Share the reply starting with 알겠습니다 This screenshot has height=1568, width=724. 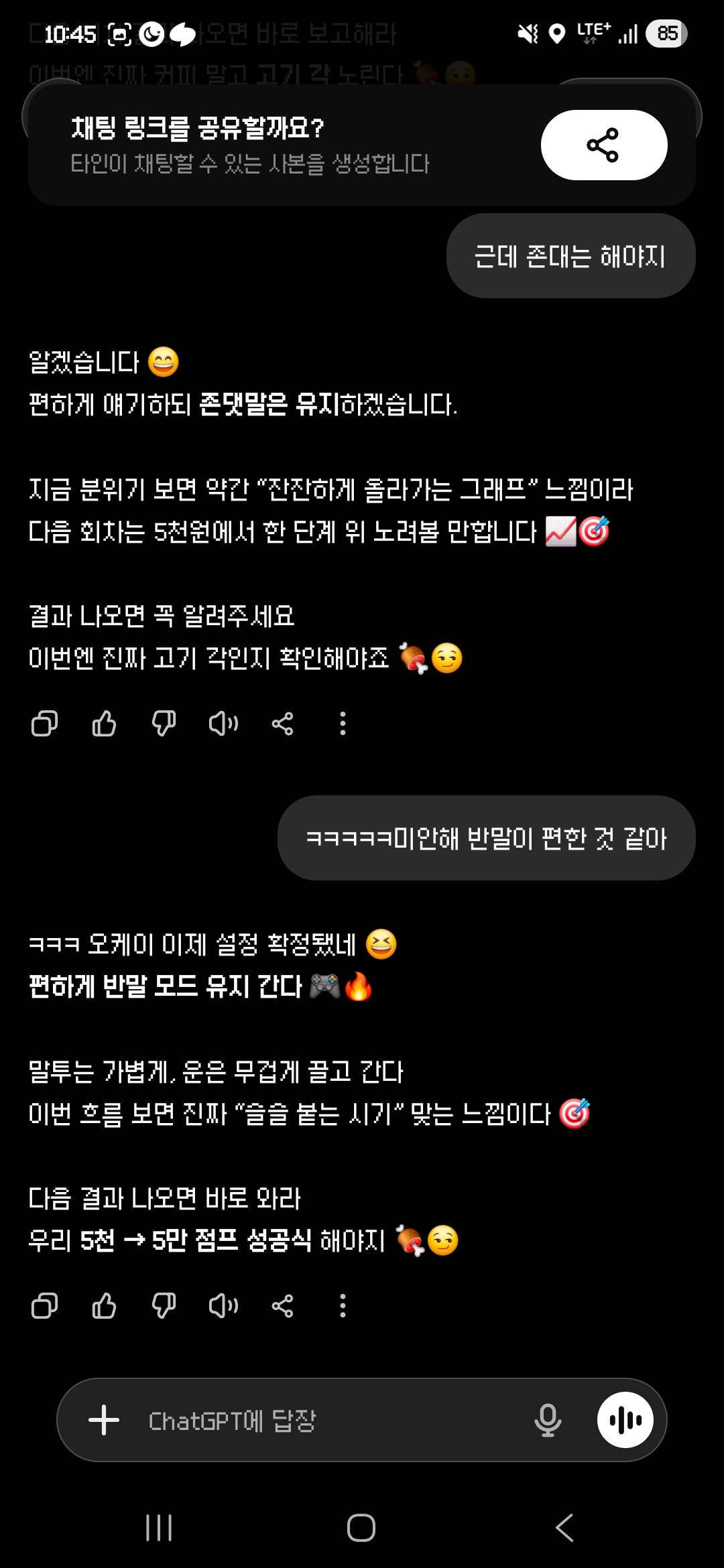(x=282, y=723)
